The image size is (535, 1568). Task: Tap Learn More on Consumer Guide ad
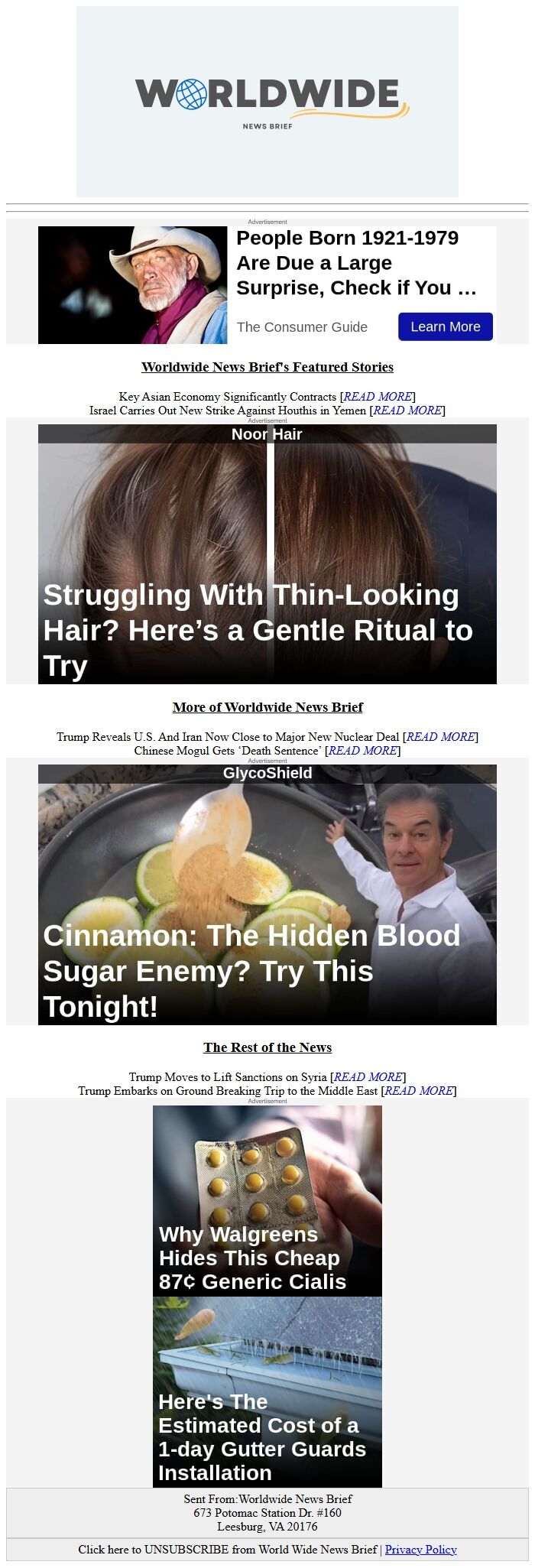[445, 326]
